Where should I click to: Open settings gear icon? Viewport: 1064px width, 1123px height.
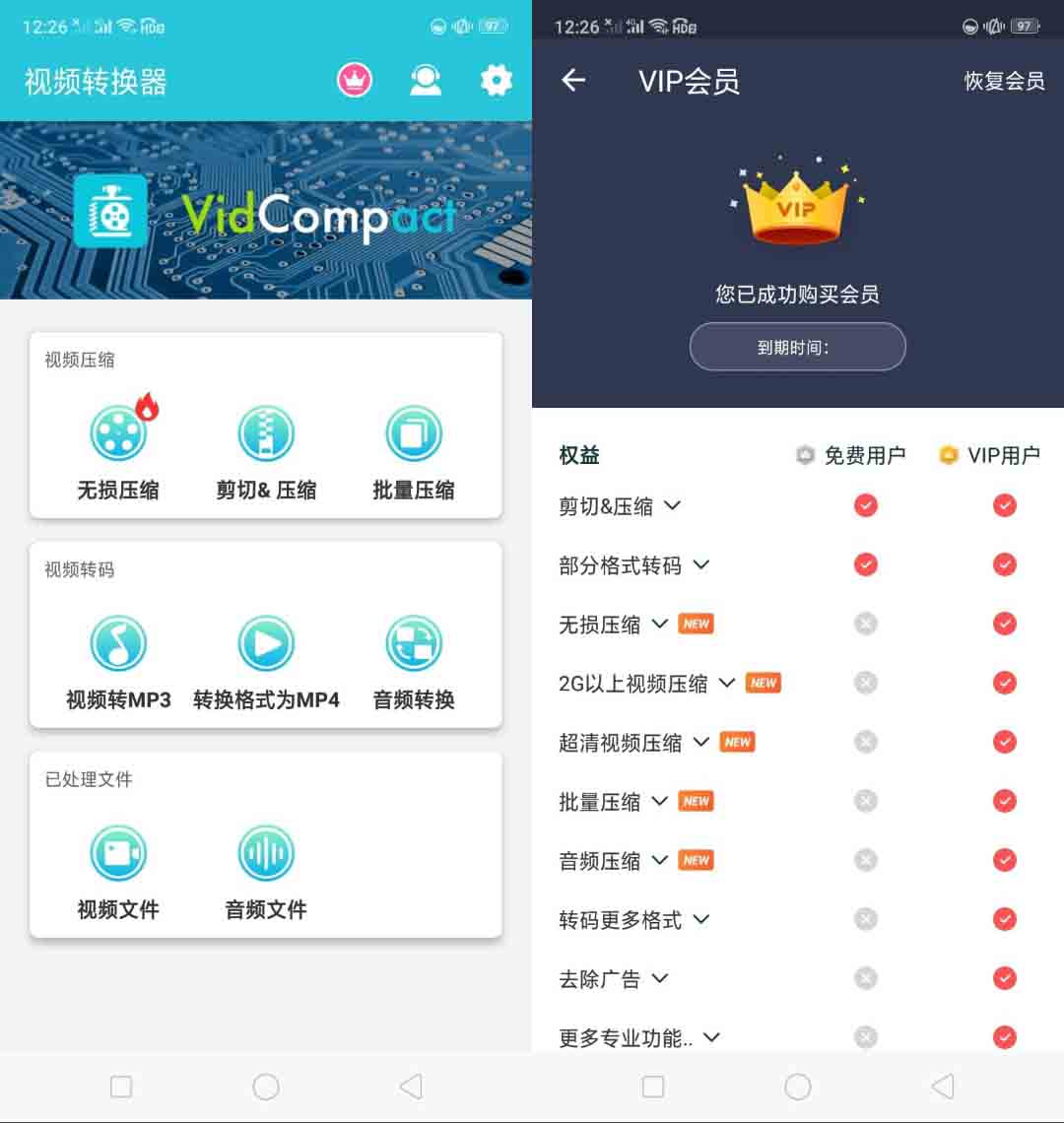point(496,80)
